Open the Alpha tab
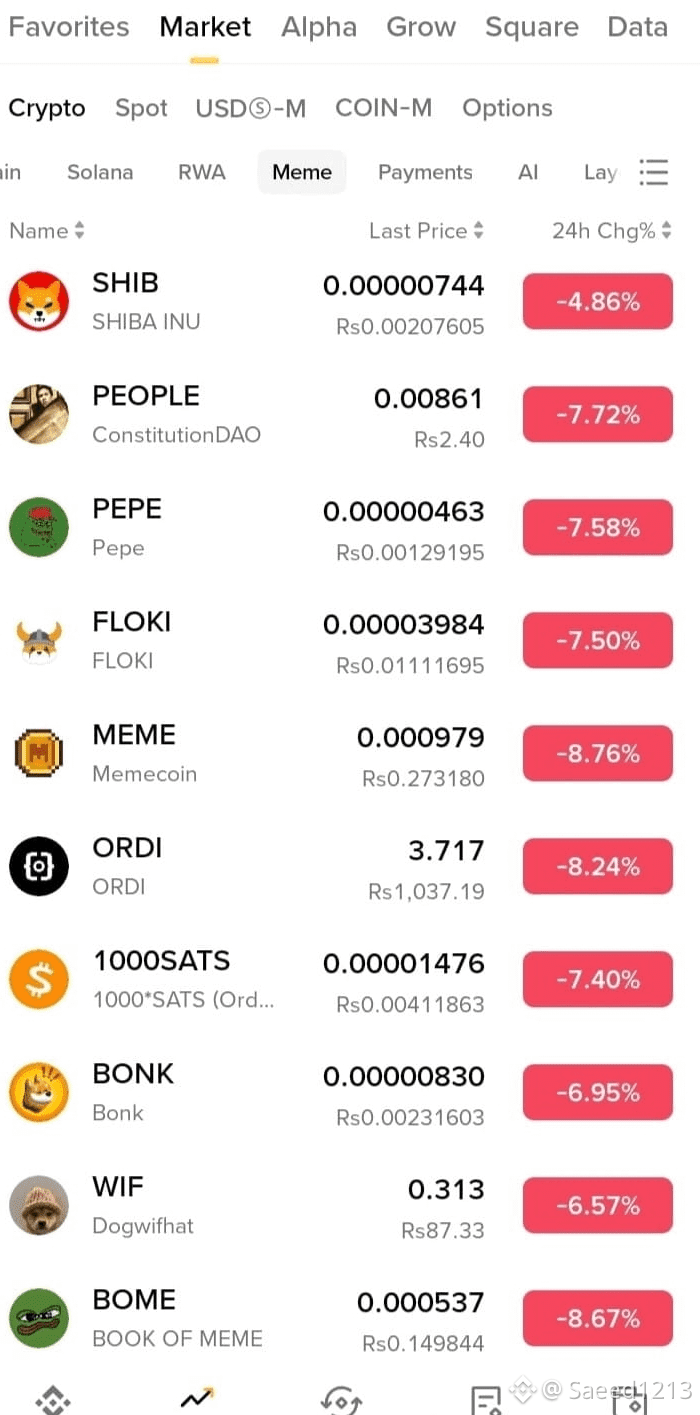The width and height of the screenshot is (700, 1415). click(319, 27)
